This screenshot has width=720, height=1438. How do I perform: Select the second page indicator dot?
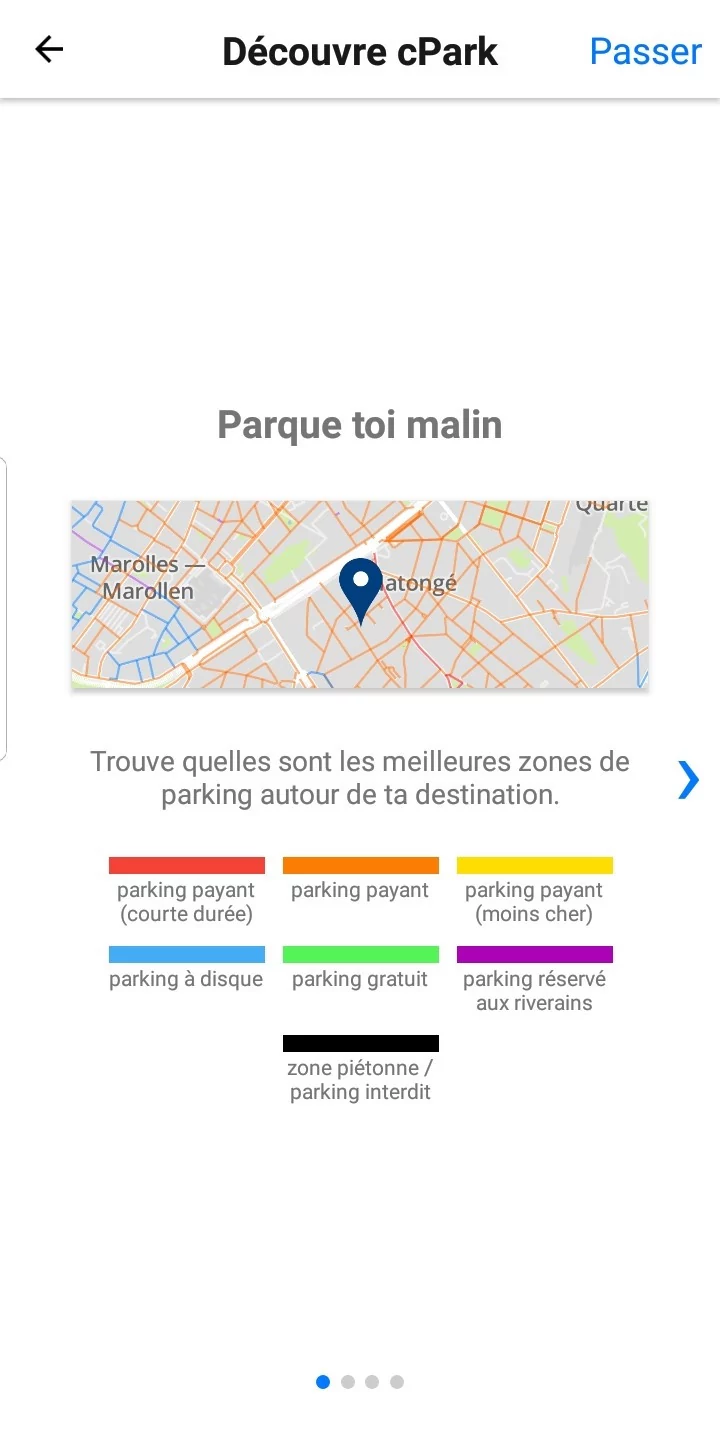point(348,1382)
